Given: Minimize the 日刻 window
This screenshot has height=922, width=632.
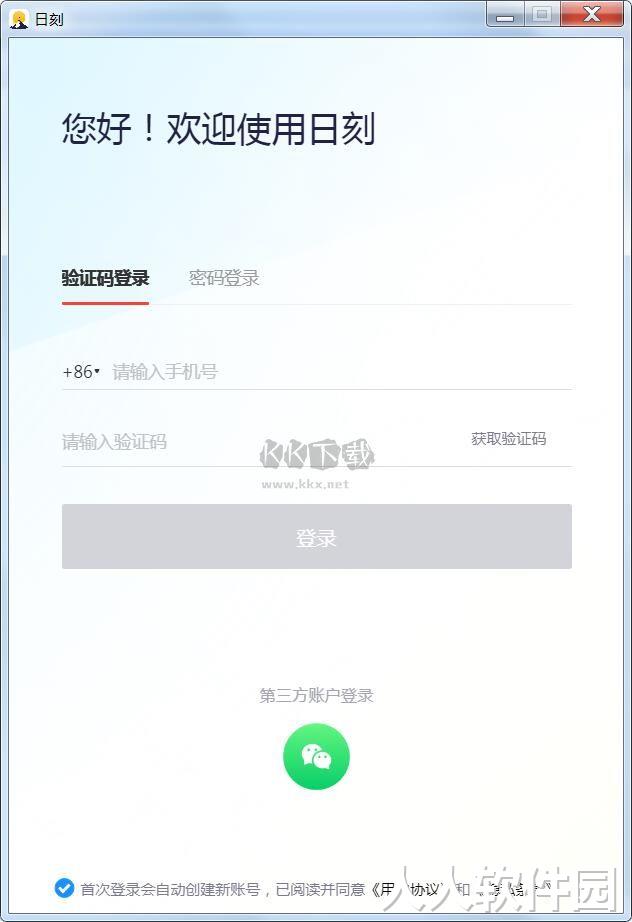Looking at the screenshot, I should [506, 14].
